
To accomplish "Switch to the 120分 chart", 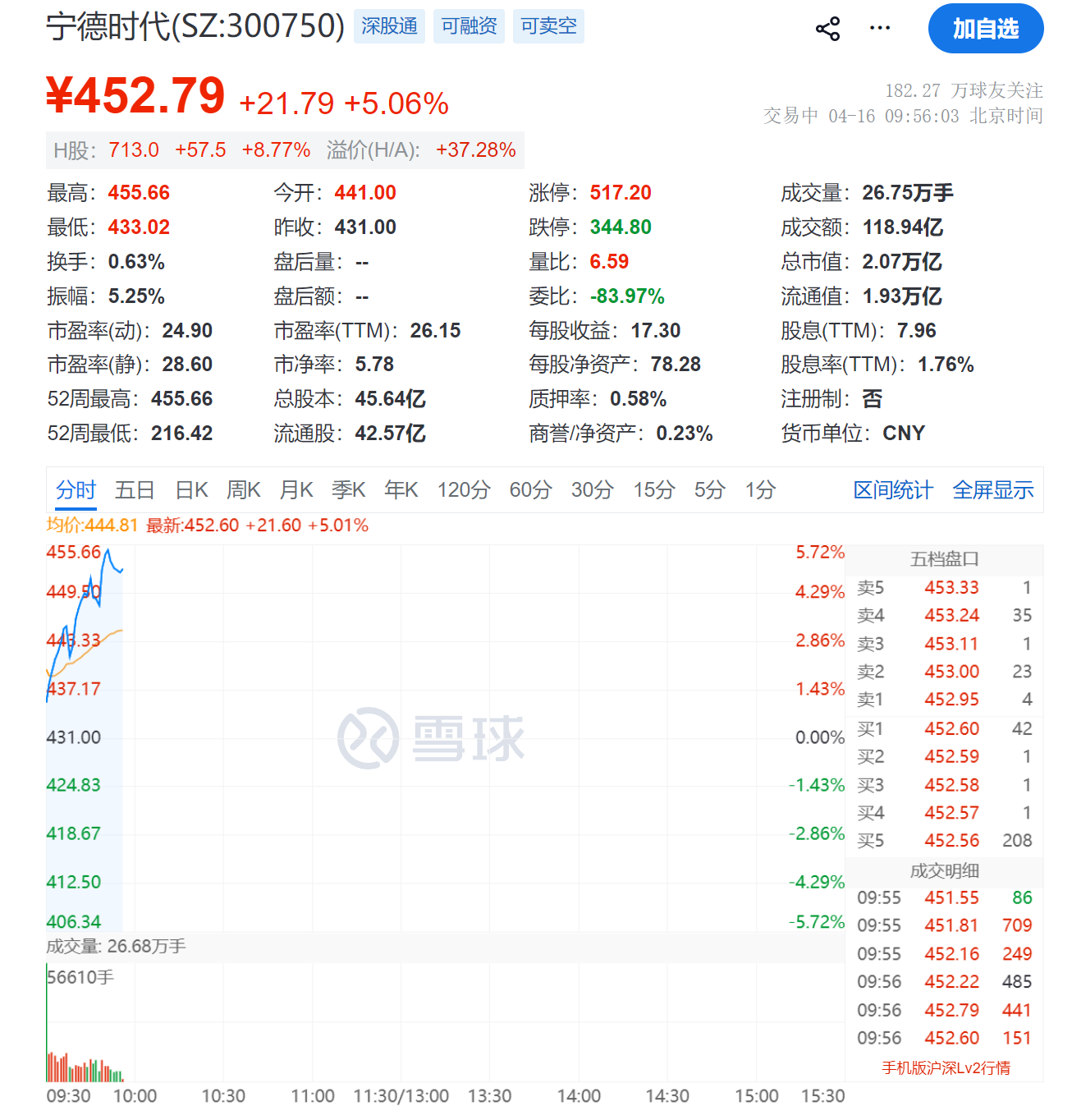I will point(463,490).
